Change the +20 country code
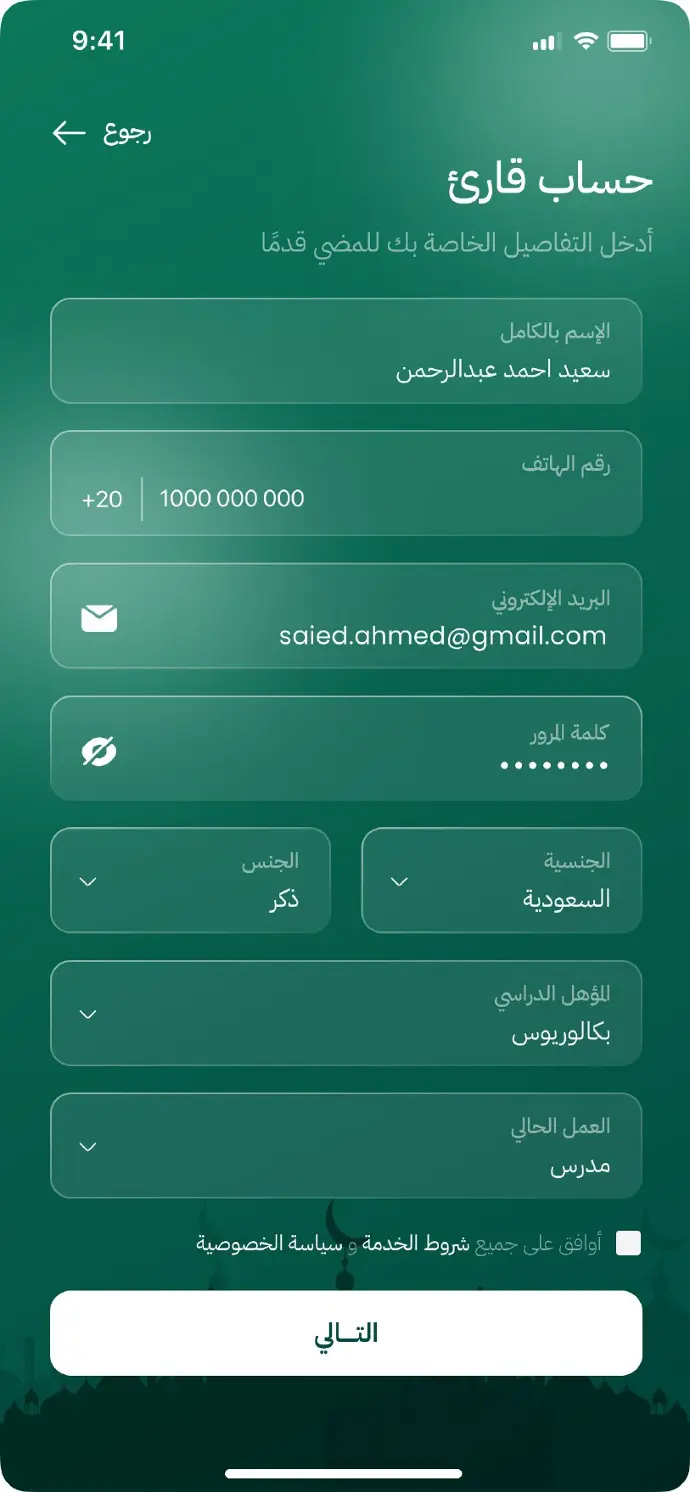Screen dimensions: 690x1492 102,498
